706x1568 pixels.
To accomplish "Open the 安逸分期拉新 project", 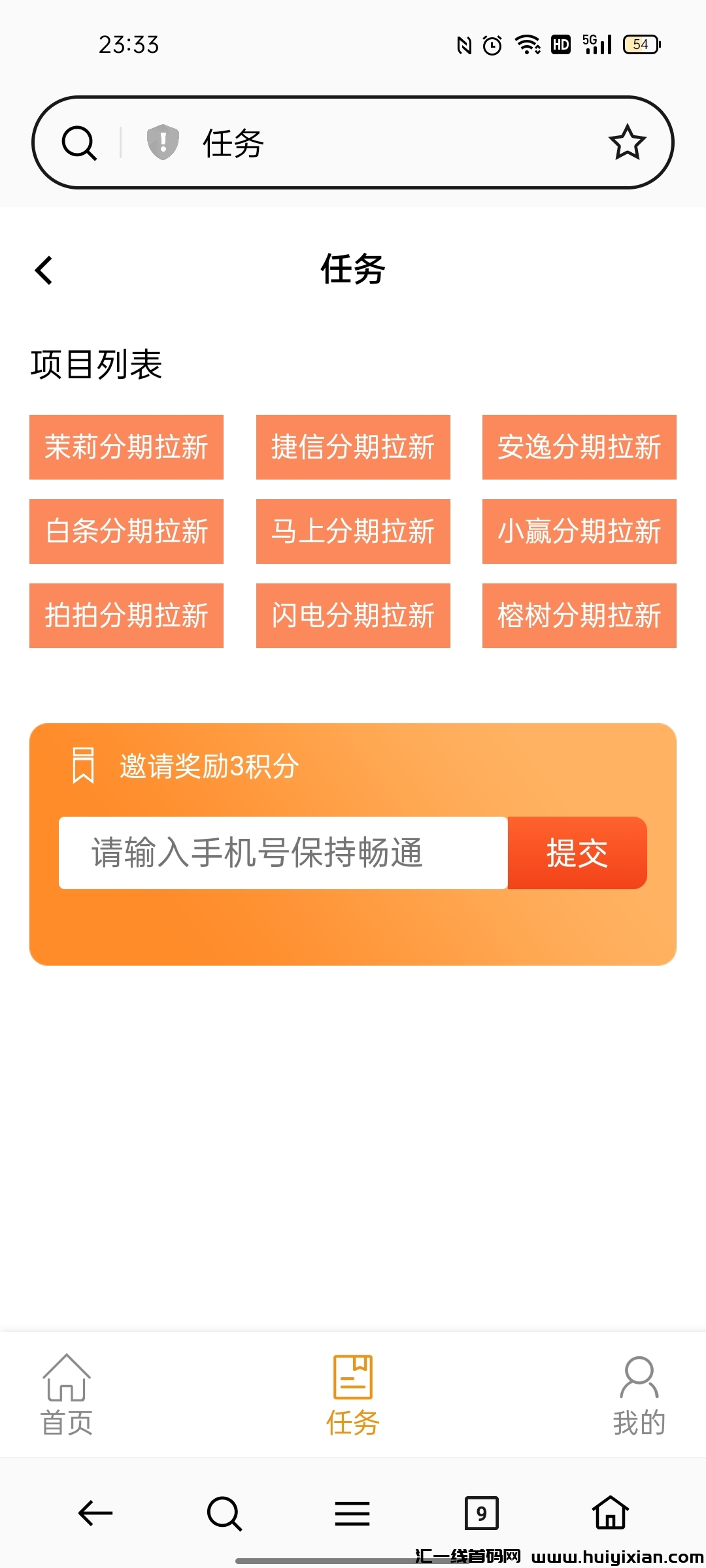I will click(x=579, y=447).
